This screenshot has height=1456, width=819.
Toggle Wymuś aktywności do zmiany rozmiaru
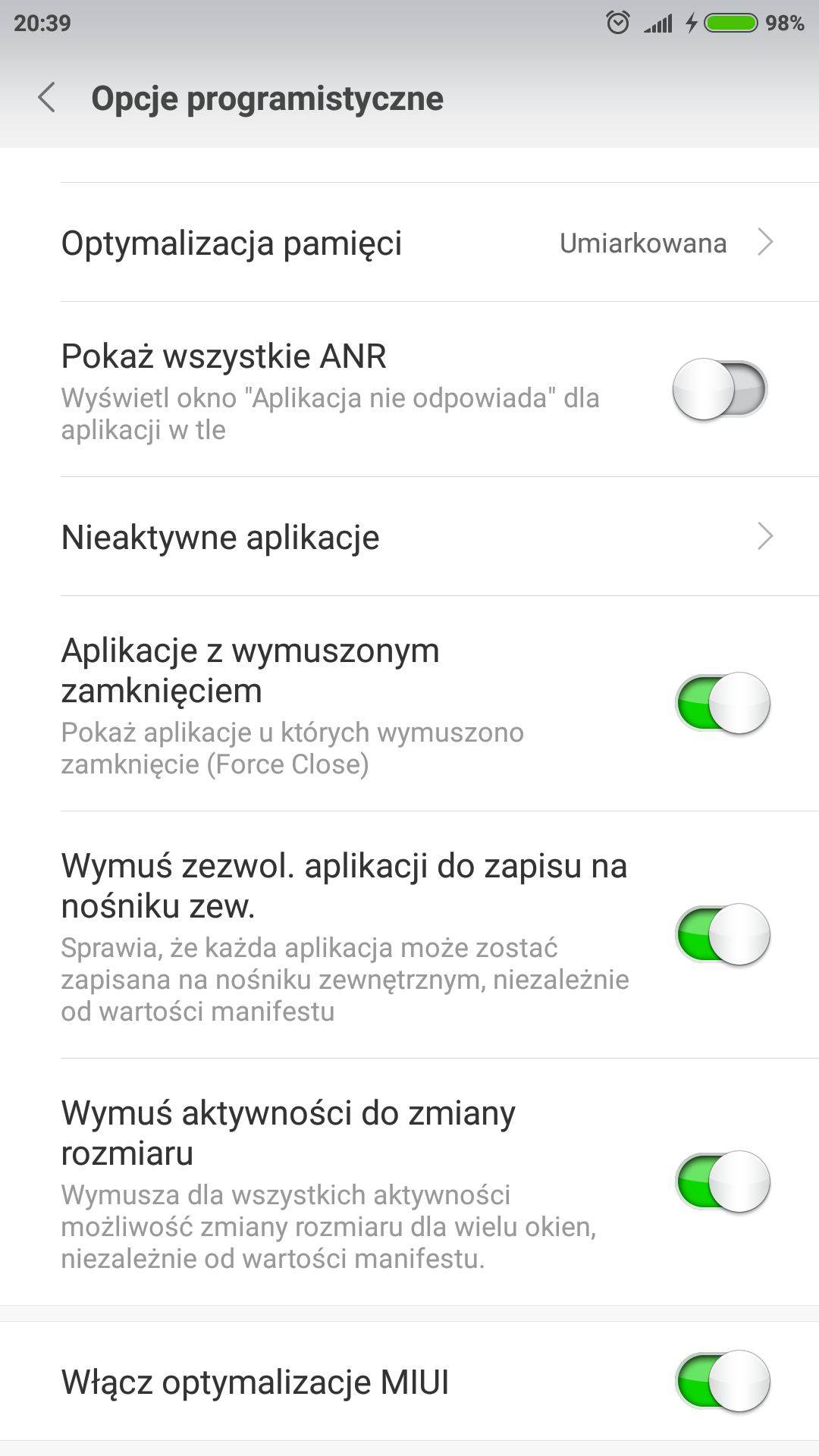pos(723,1181)
